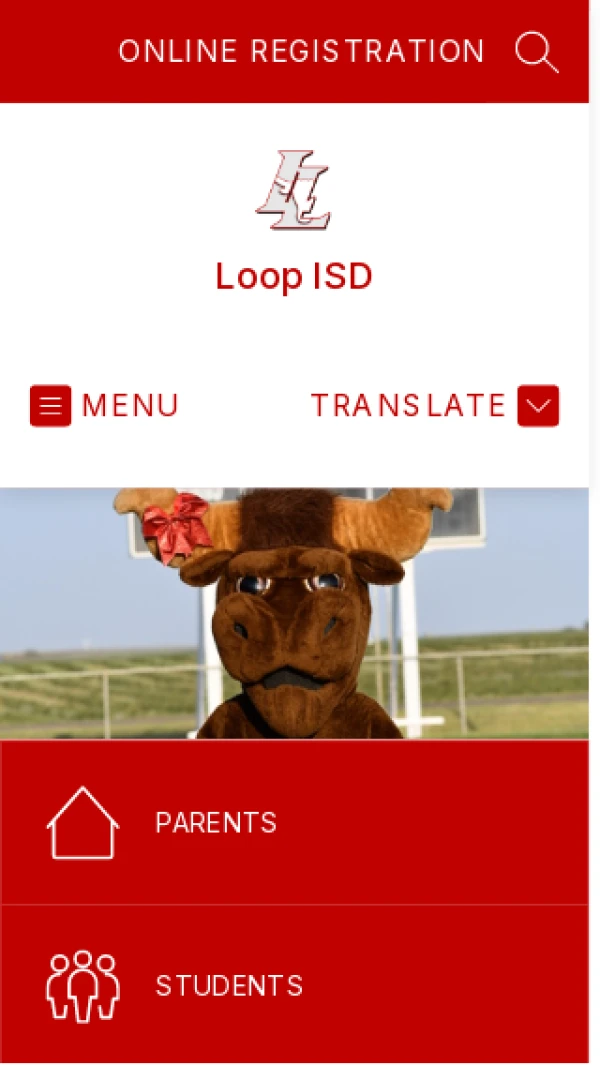This screenshot has width=600, height=1065.
Task: Open the Students section
Action: [x=229, y=986]
